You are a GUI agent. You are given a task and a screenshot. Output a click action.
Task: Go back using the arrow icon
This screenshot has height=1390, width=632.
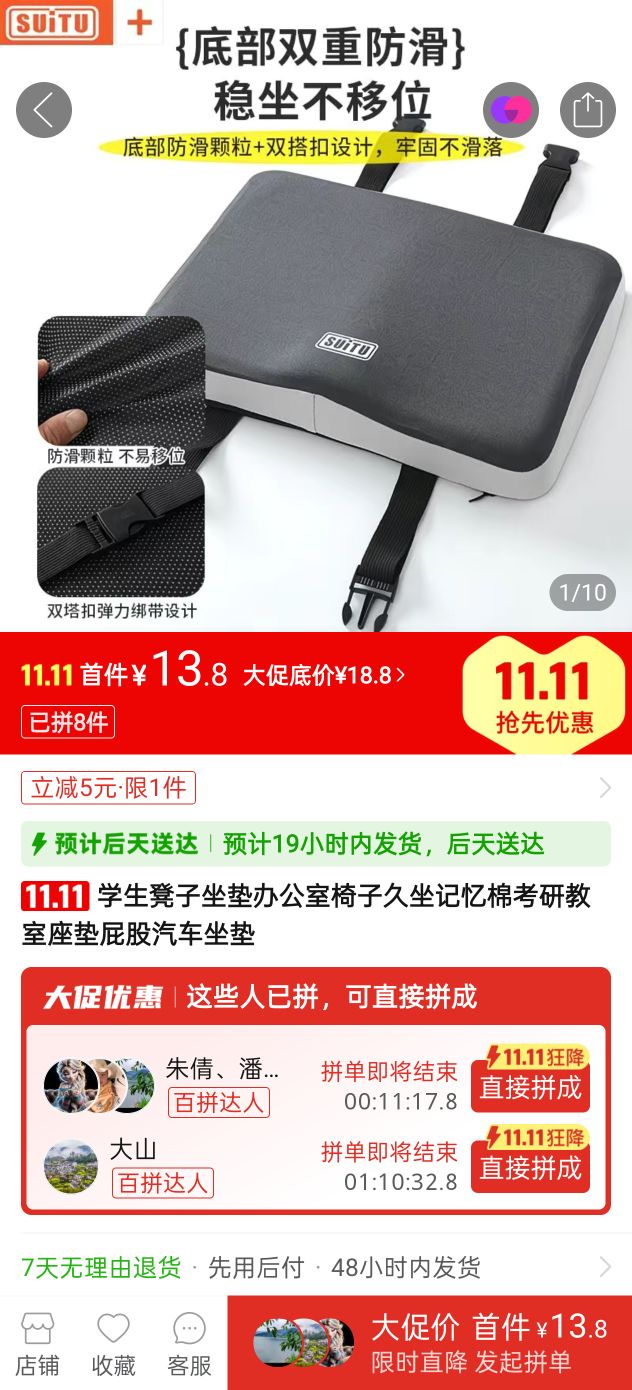tap(44, 110)
